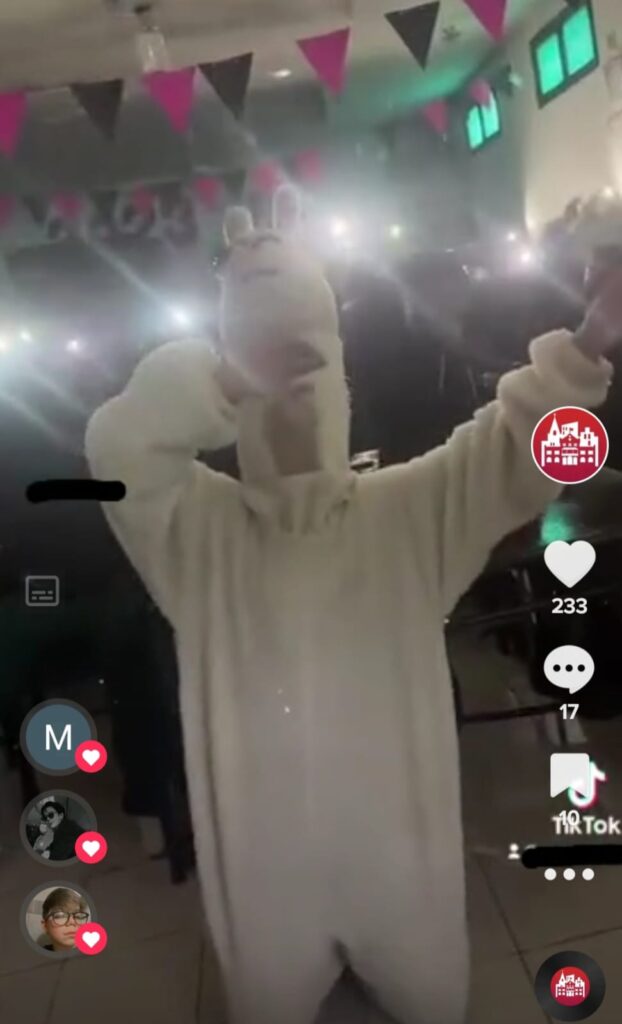The height and width of the screenshot is (1024, 622).
Task: Open the liker avatar with eyeglasses
Action: [59, 918]
